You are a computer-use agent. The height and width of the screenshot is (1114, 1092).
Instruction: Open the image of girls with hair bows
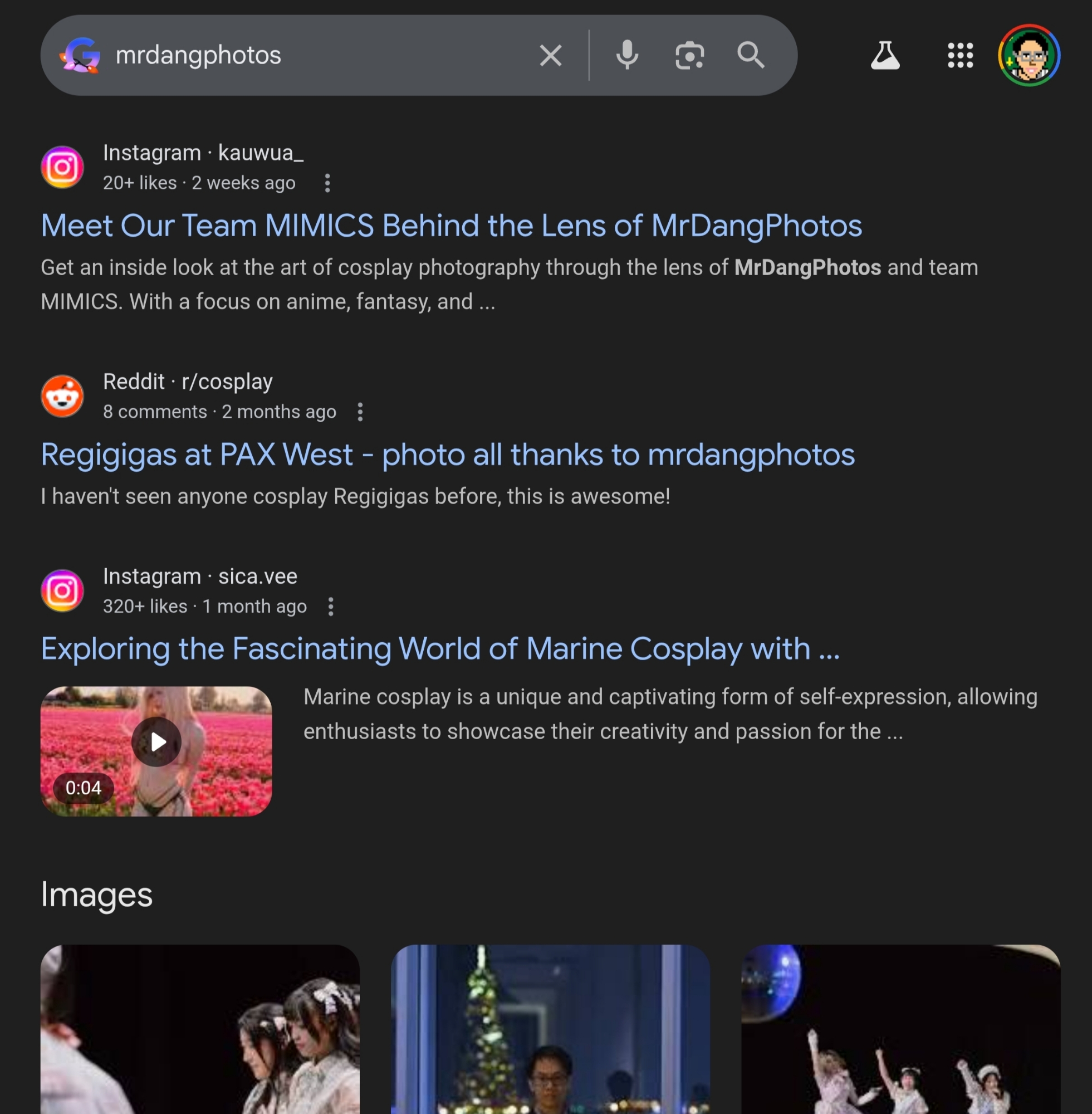coord(199,1030)
